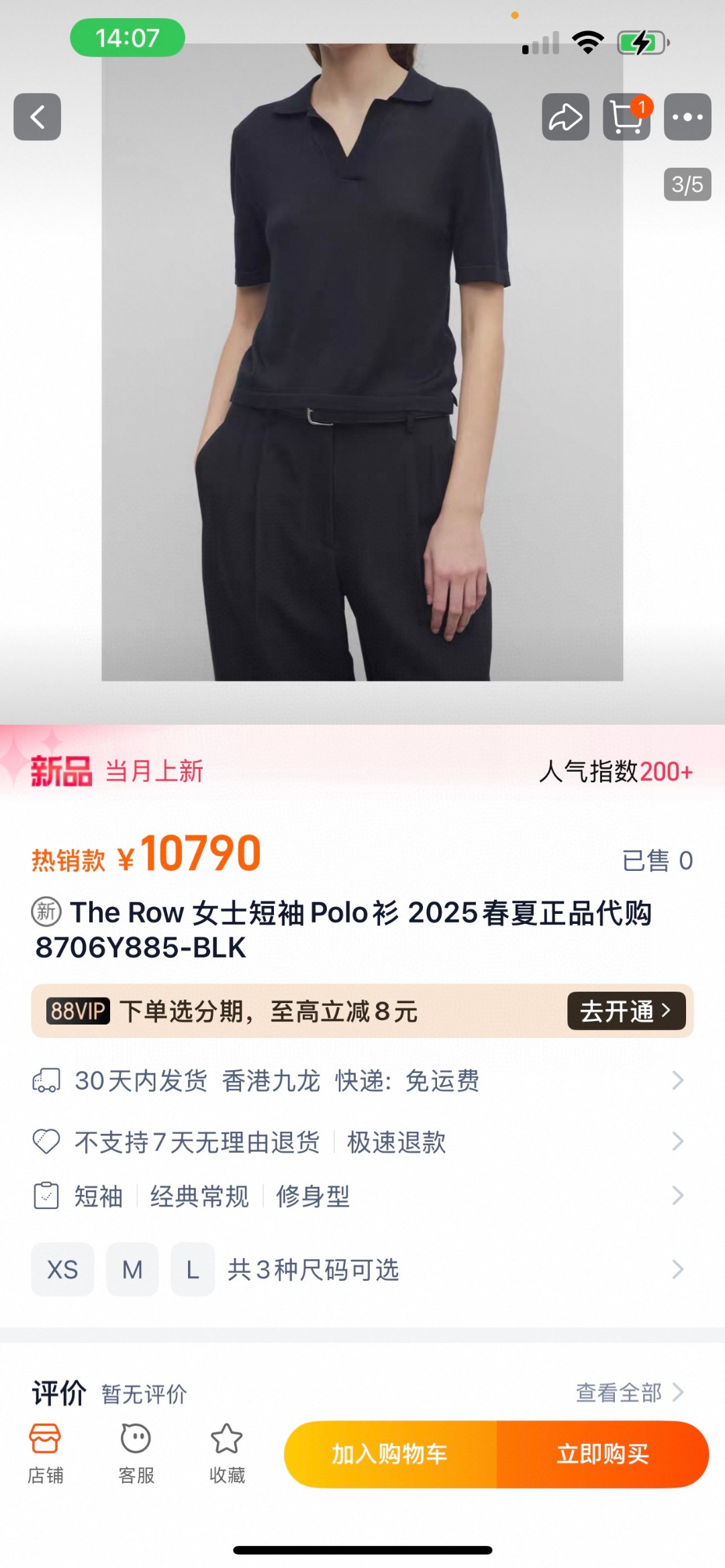Open the three-dot overflow menu
Image resolution: width=725 pixels, height=1568 pixels.
coord(687,117)
